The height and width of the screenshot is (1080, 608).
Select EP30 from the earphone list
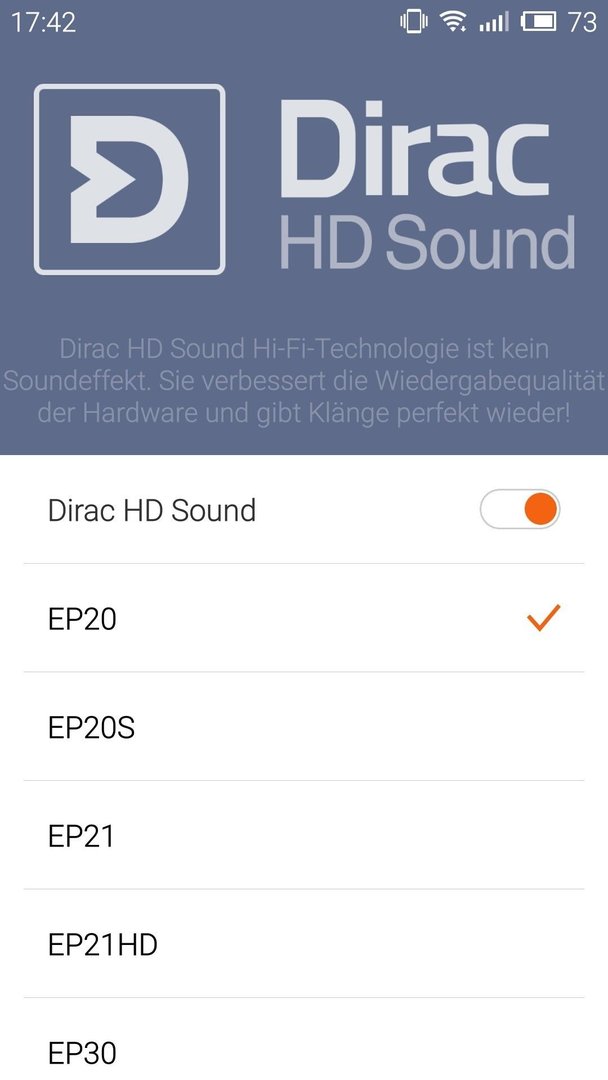pos(304,1039)
